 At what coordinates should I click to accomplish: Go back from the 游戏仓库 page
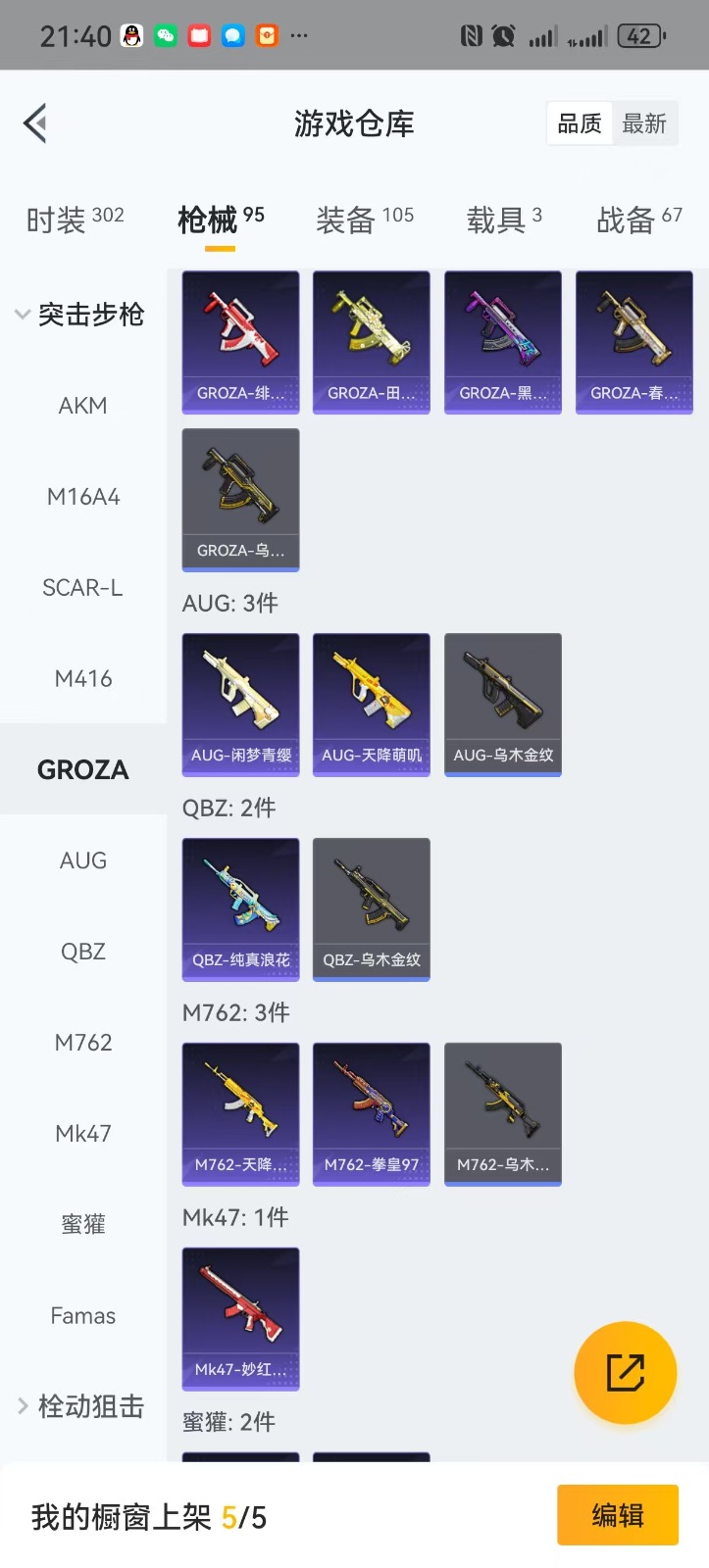click(x=35, y=123)
